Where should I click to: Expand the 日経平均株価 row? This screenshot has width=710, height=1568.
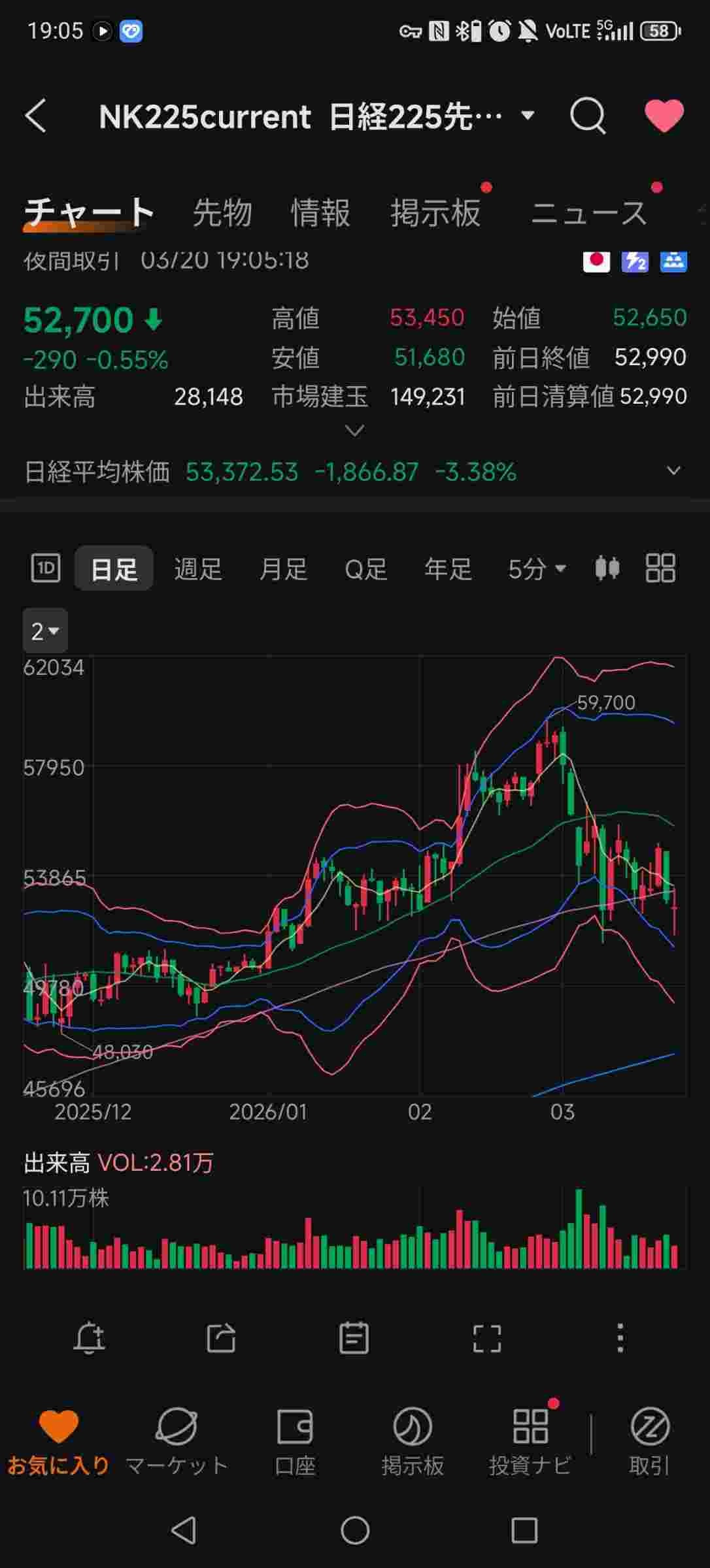[673, 471]
